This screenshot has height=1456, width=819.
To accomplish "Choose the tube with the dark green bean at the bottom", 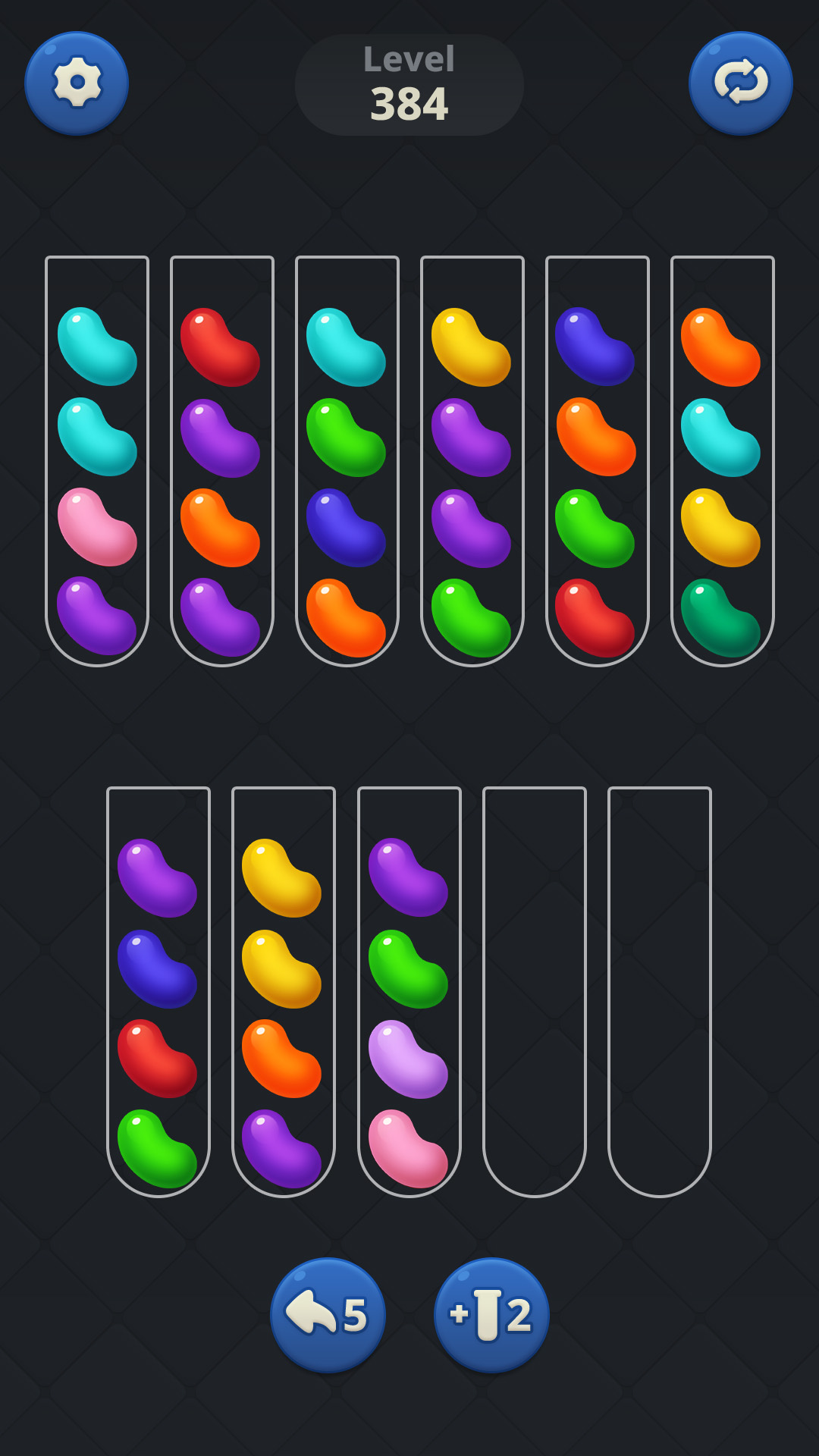I will 723,461.
